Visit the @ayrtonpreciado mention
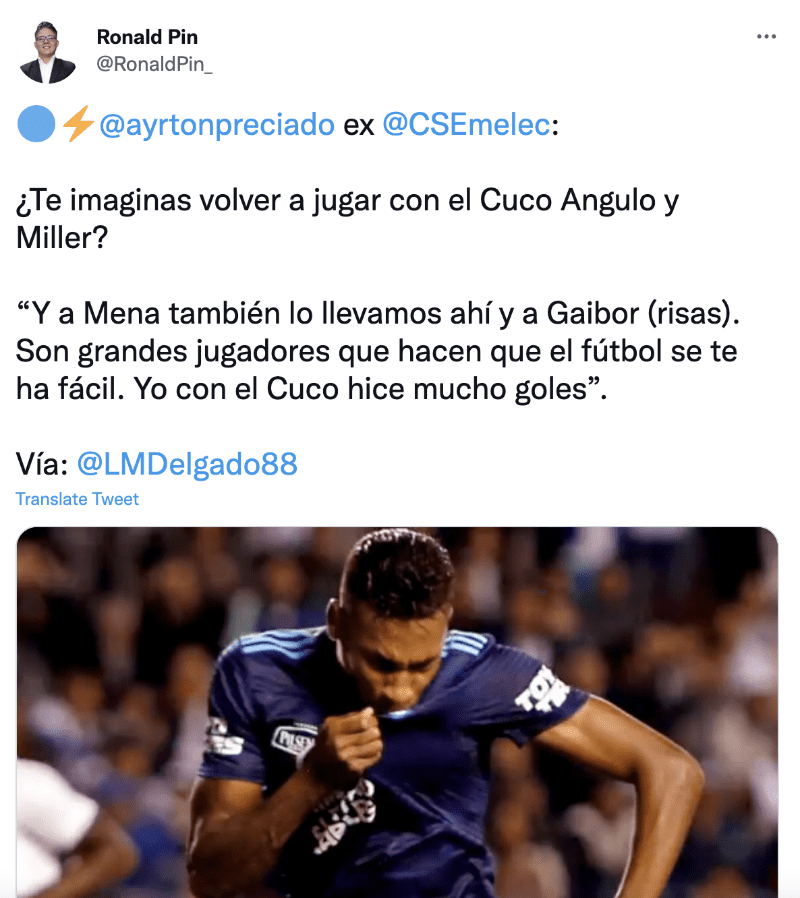Image resolution: width=800 pixels, height=898 pixels. click(217, 125)
